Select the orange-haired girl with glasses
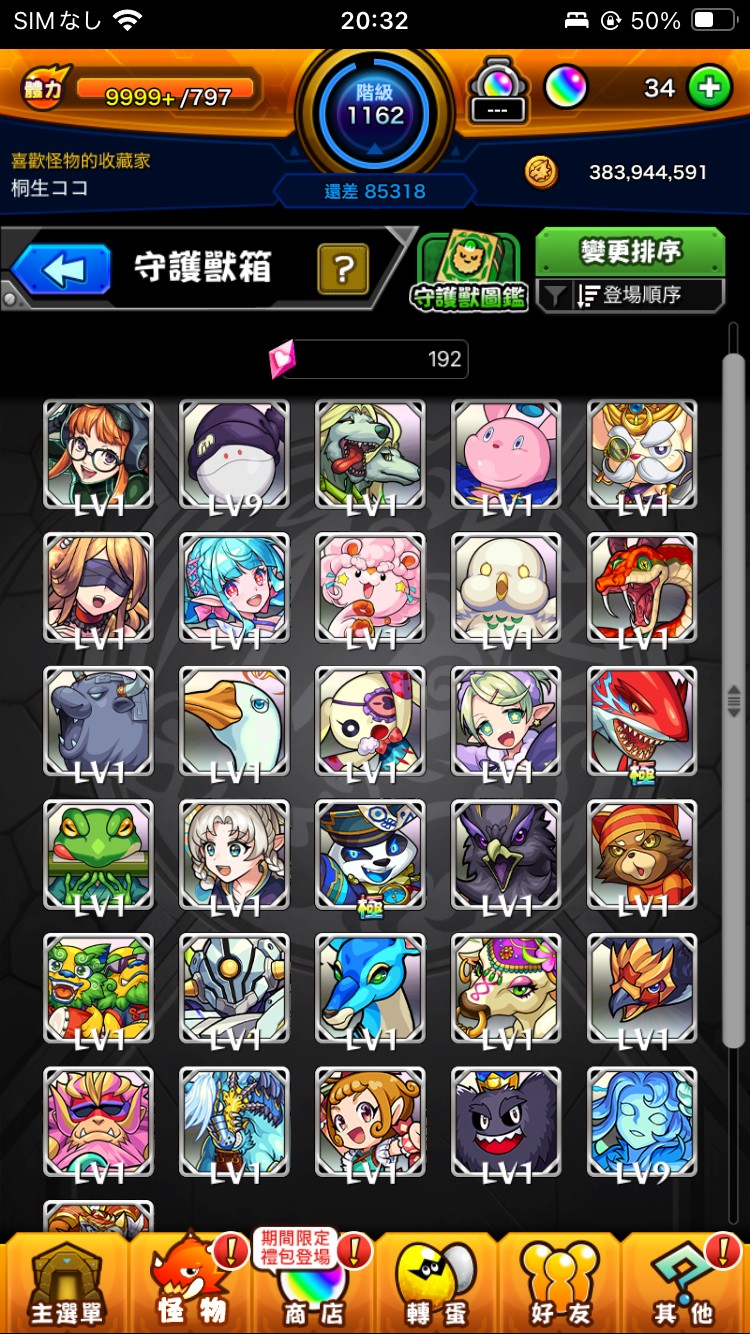 [99, 455]
